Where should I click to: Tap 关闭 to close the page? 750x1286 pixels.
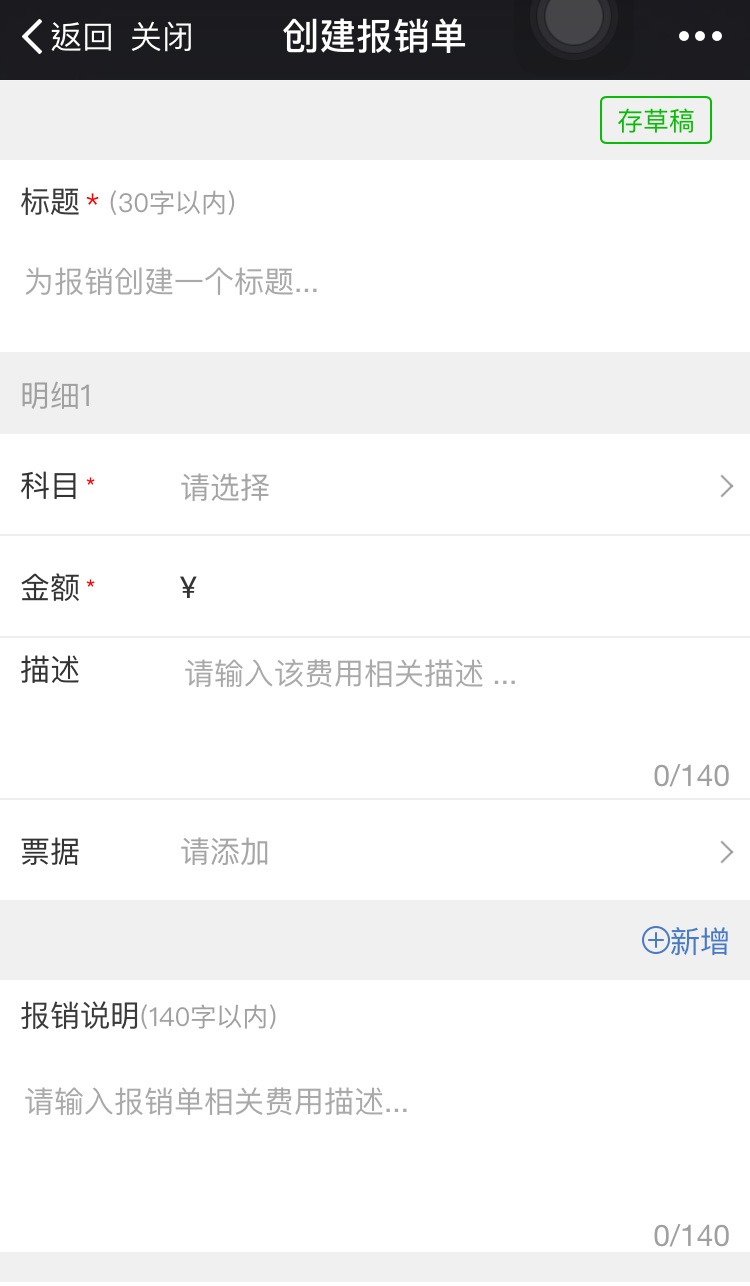click(161, 38)
